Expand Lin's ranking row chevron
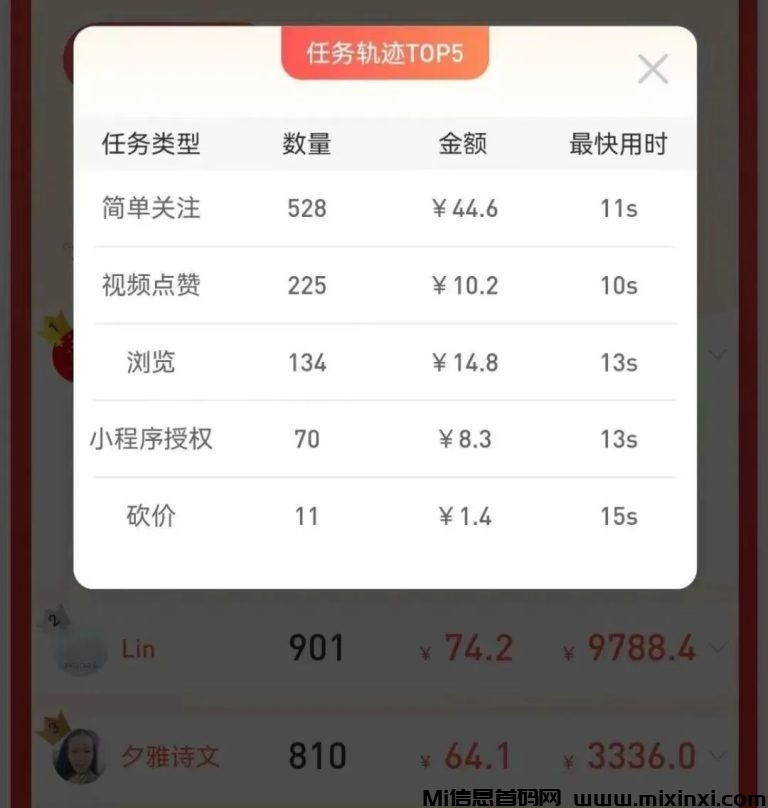 (717, 648)
